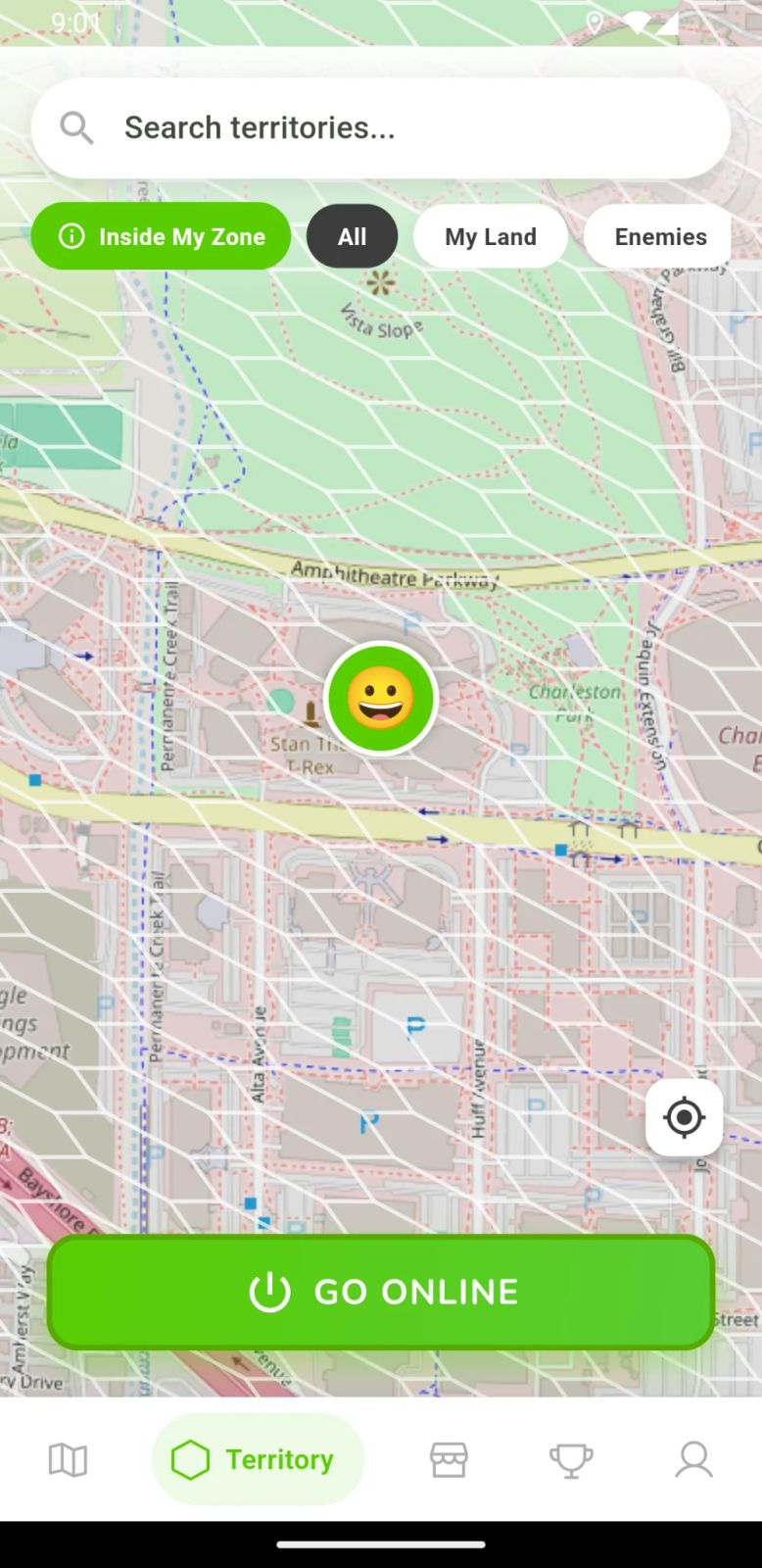Filter territories by My Land

[x=490, y=236]
